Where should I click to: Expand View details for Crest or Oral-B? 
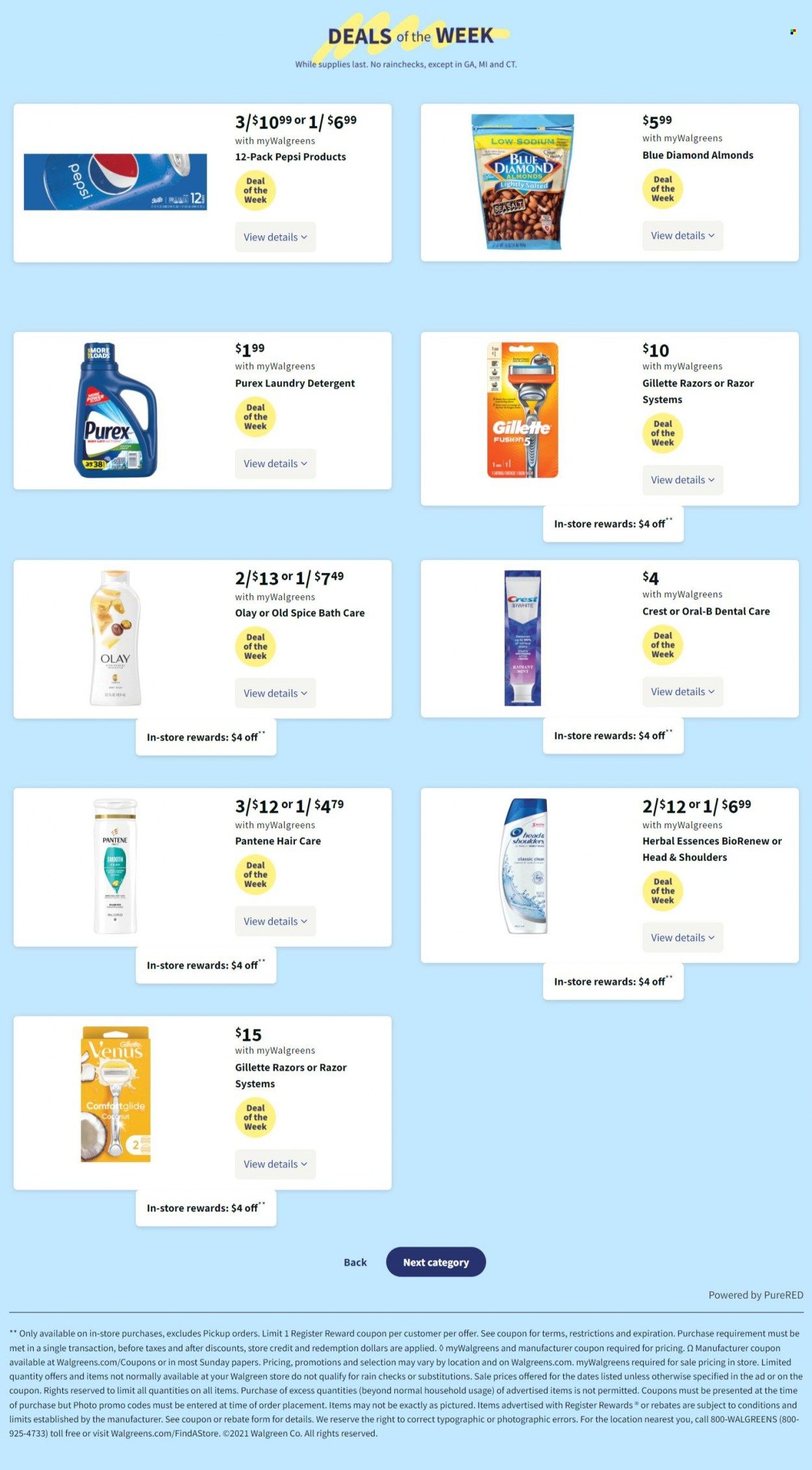coord(683,692)
